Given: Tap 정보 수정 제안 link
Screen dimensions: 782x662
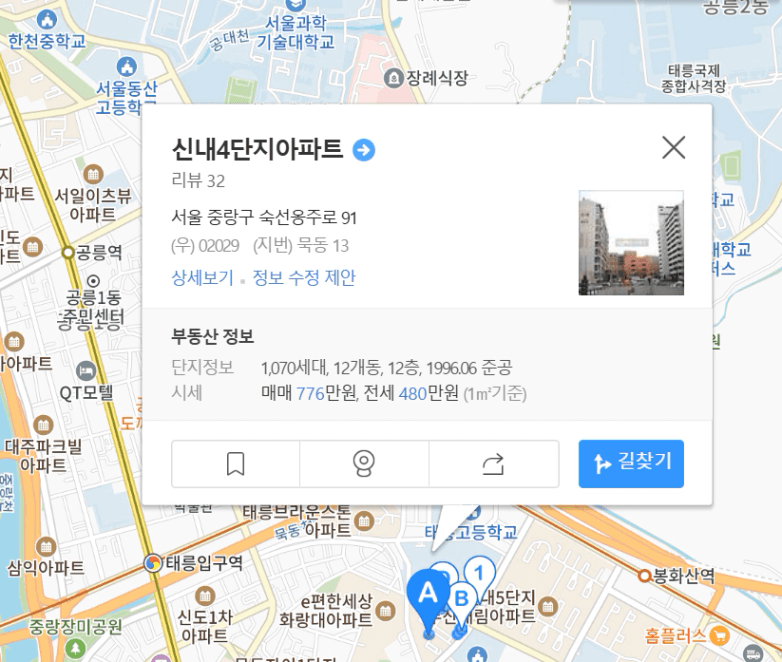Looking at the screenshot, I should pyautogui.click(x=304, y=277).
